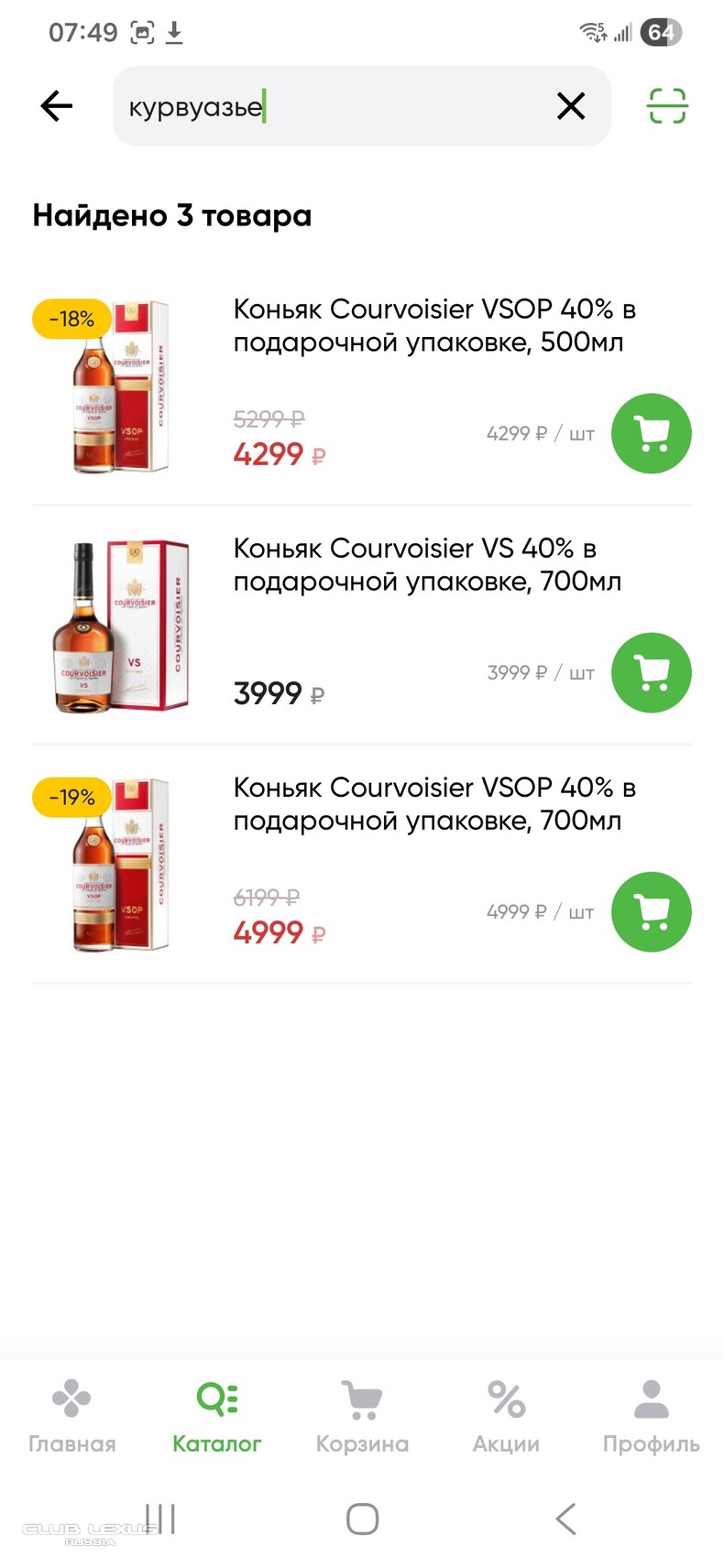Tap the -18% discount badge
724x1568 pixels.
tap(71, 319)
